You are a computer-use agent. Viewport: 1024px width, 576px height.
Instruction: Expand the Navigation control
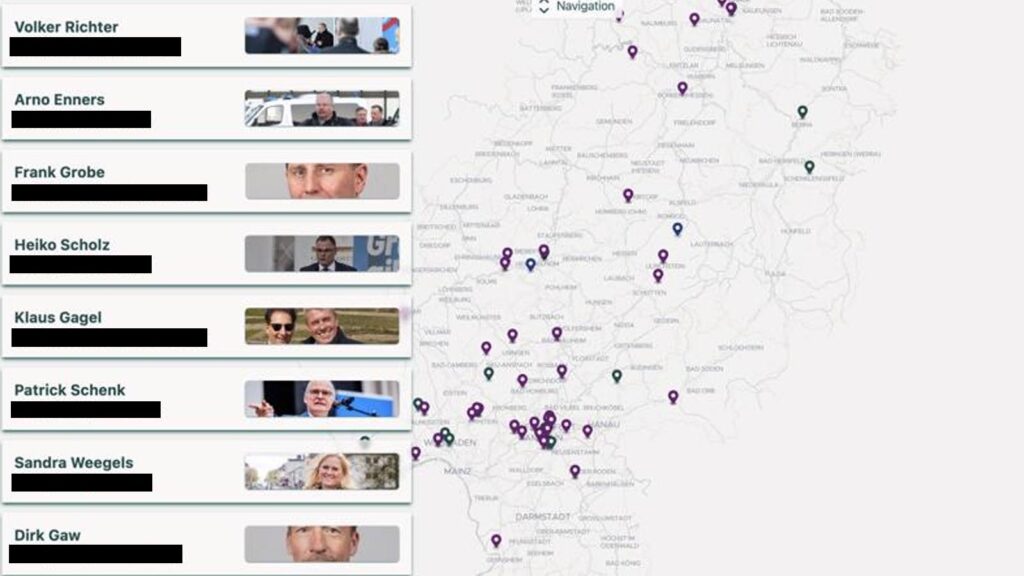pyautogui.click(x=577, y=7)
